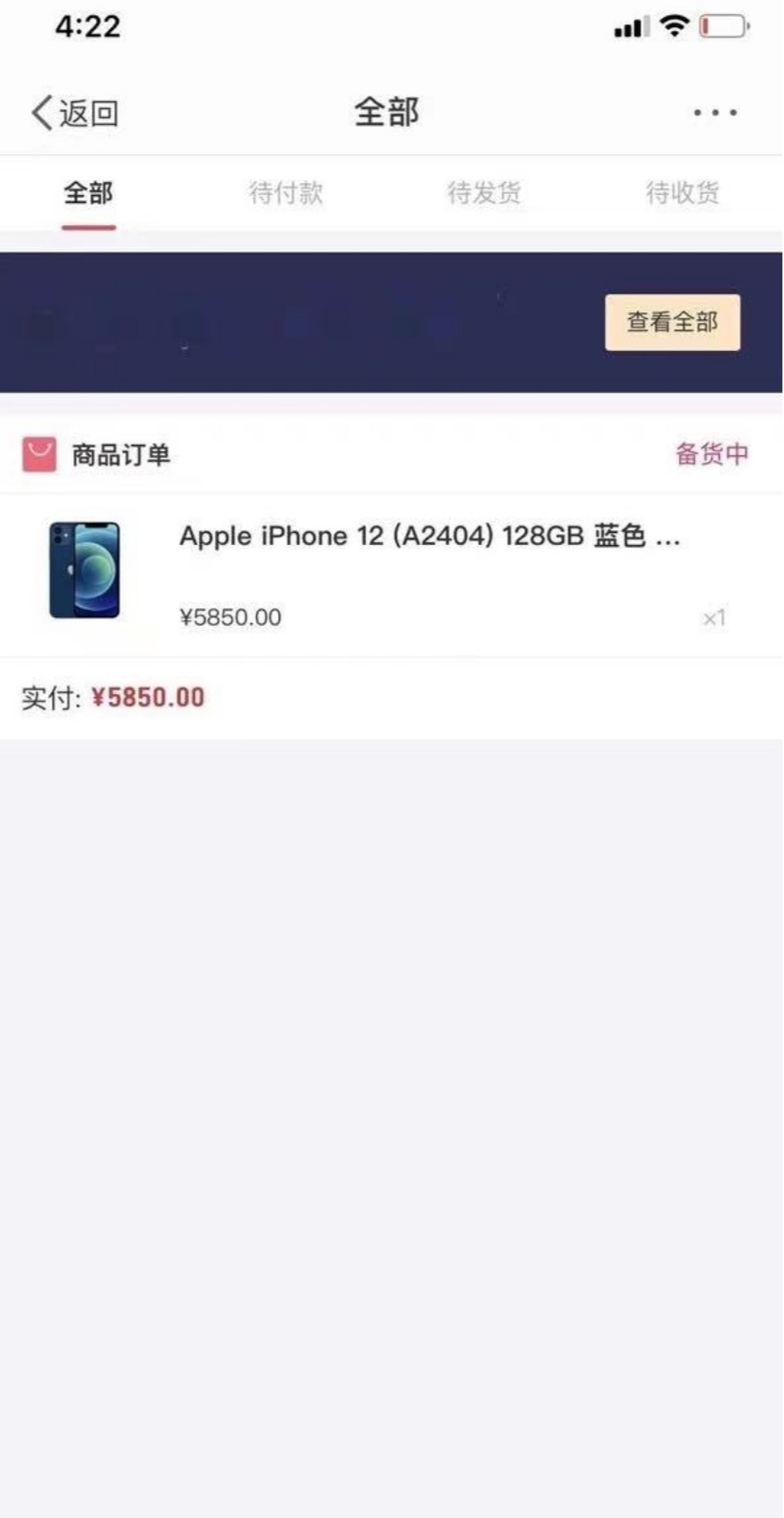Open the Apple iPhone 12 order

(391, 575)
